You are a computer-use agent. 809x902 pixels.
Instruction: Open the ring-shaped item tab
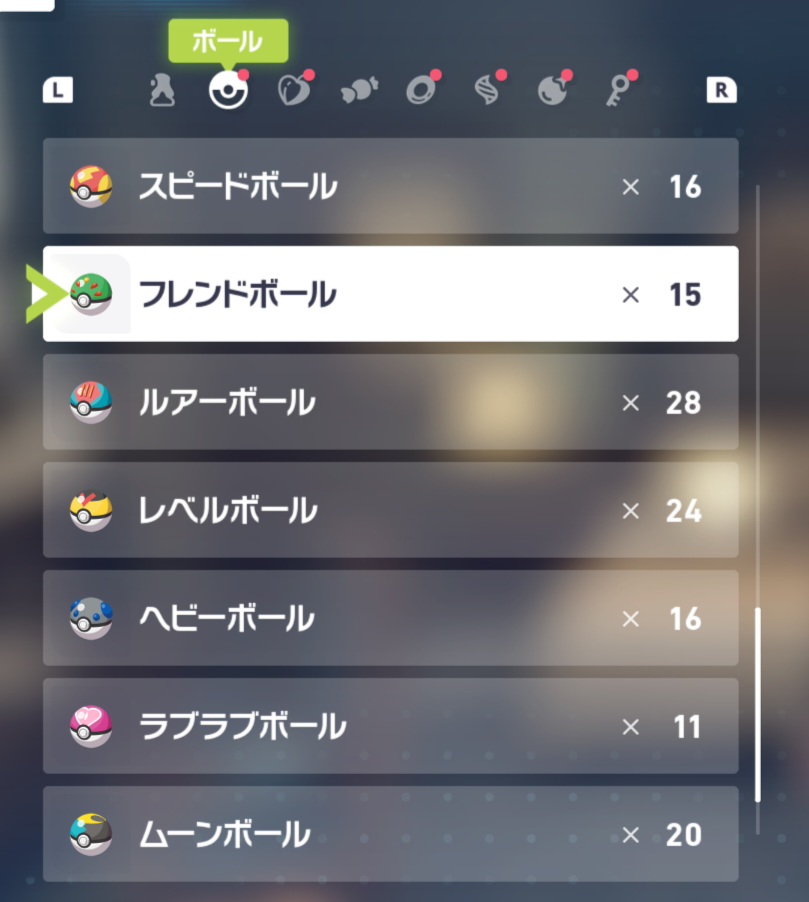[x=421, y=91]
